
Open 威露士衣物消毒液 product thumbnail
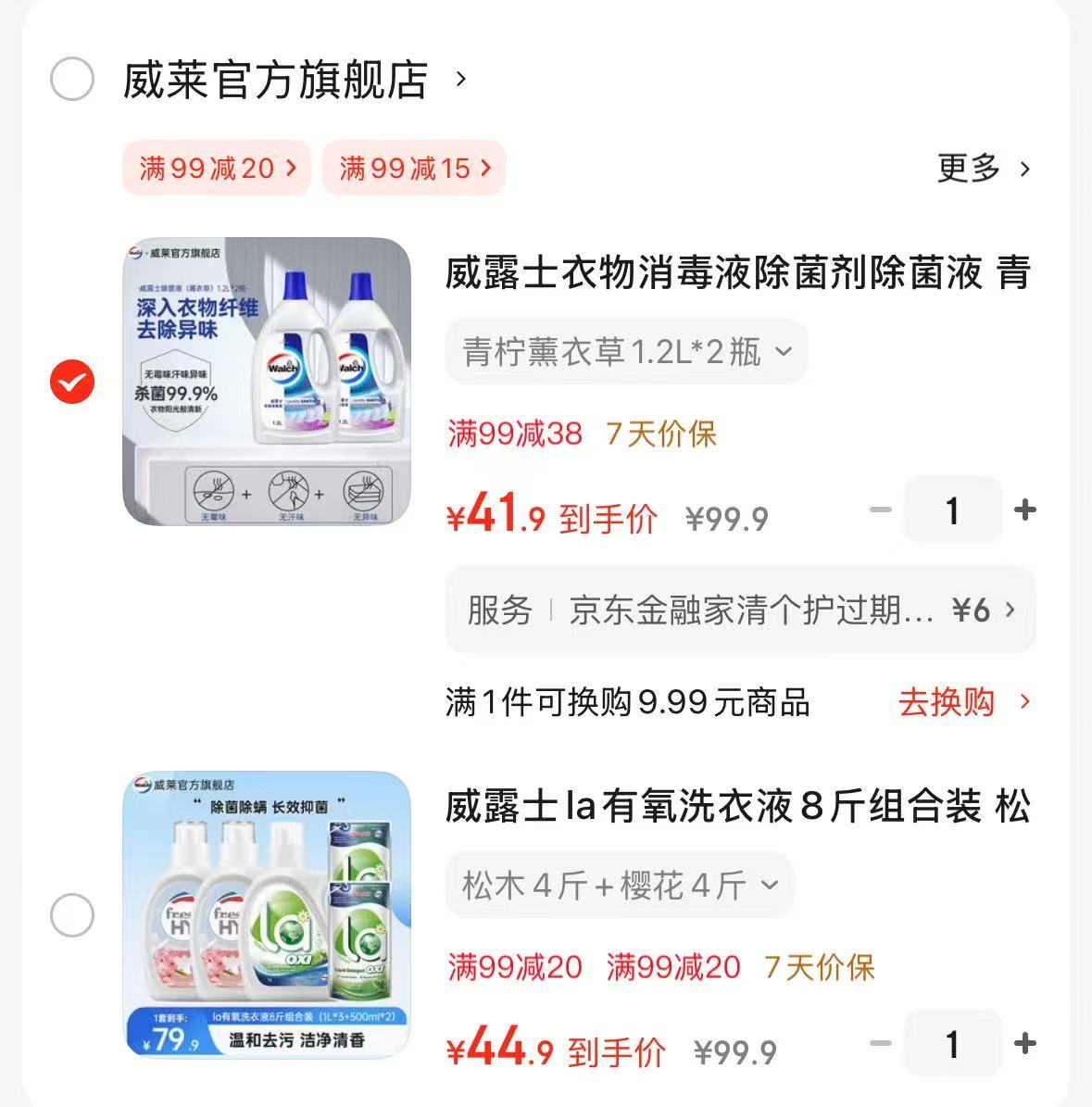pos(269,380)
